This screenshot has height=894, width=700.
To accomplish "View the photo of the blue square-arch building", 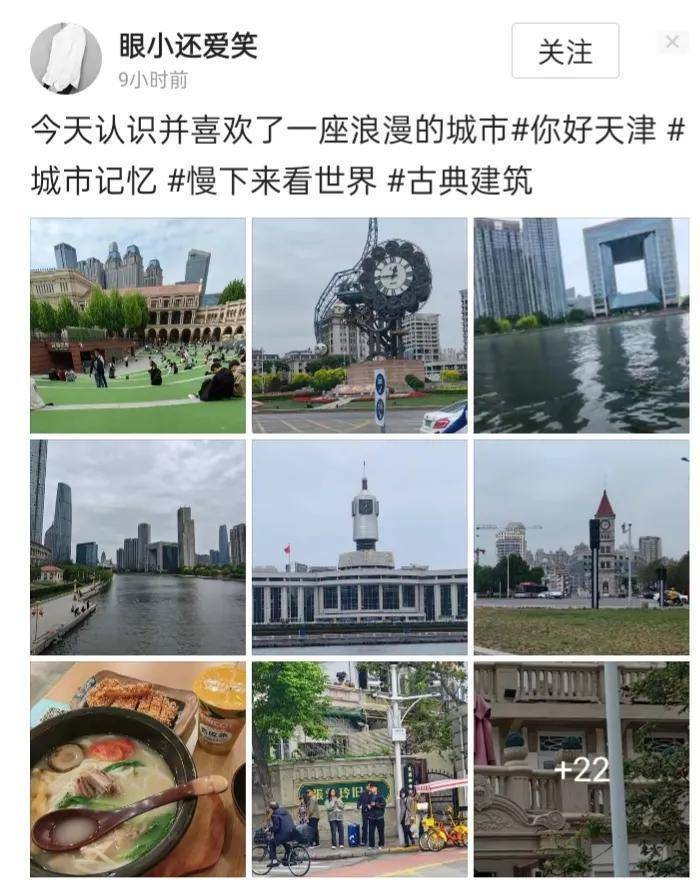I will 581,326.
